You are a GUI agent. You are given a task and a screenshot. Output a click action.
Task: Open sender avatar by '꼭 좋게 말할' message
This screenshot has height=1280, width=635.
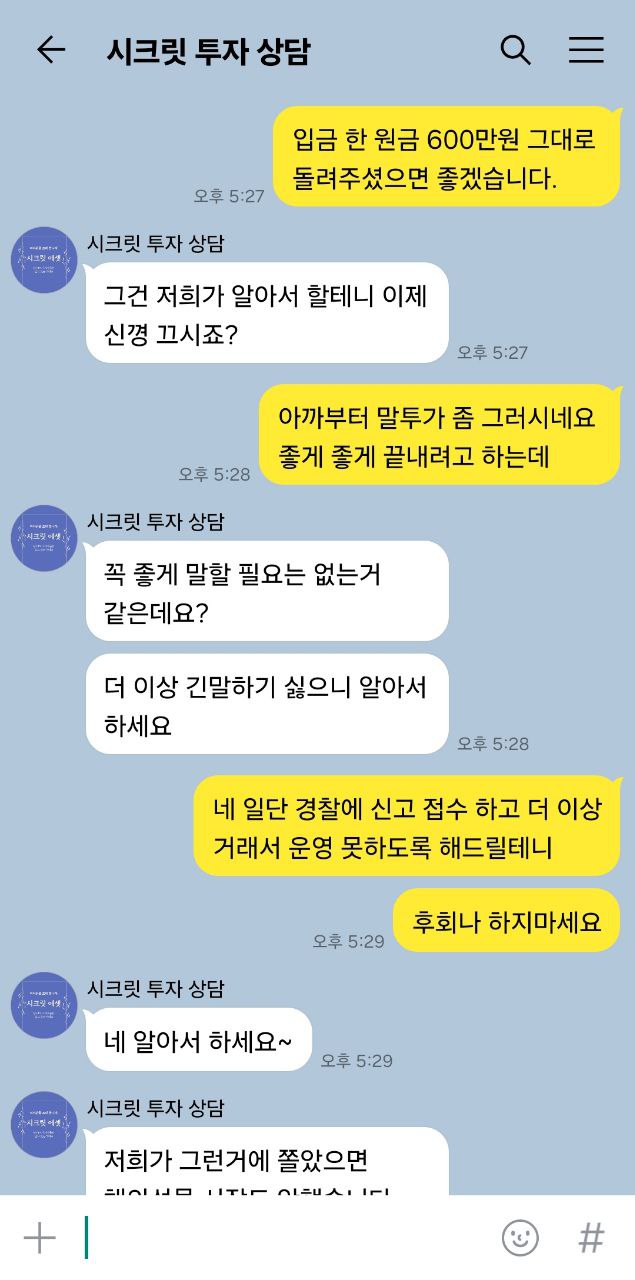[x=44, y=538]
